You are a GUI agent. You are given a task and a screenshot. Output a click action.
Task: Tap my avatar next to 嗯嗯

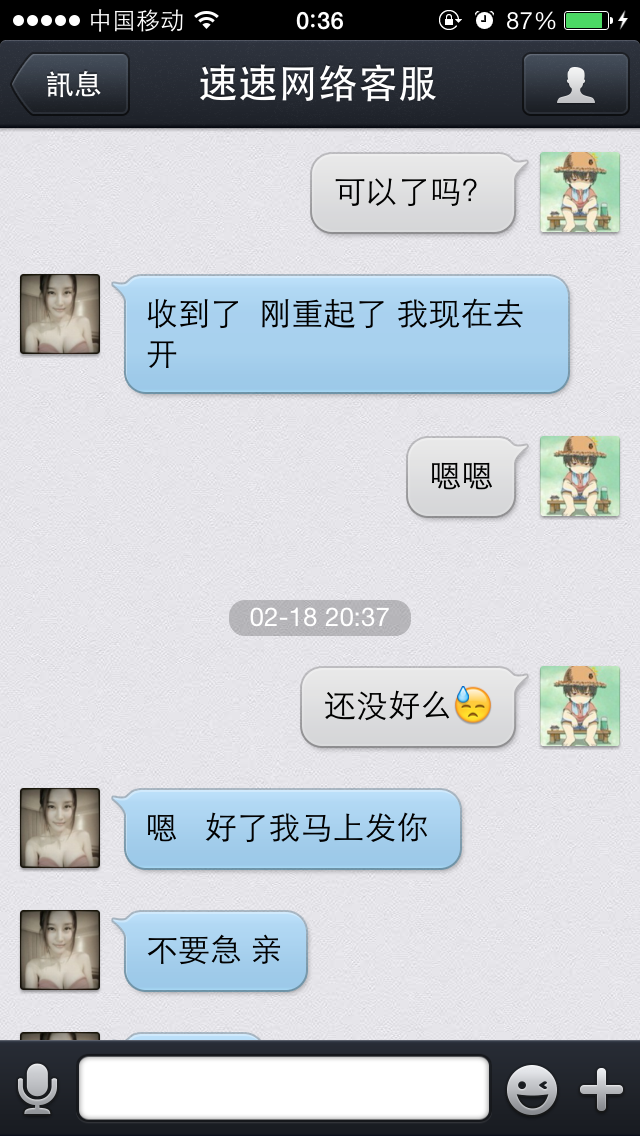(580, 476)
